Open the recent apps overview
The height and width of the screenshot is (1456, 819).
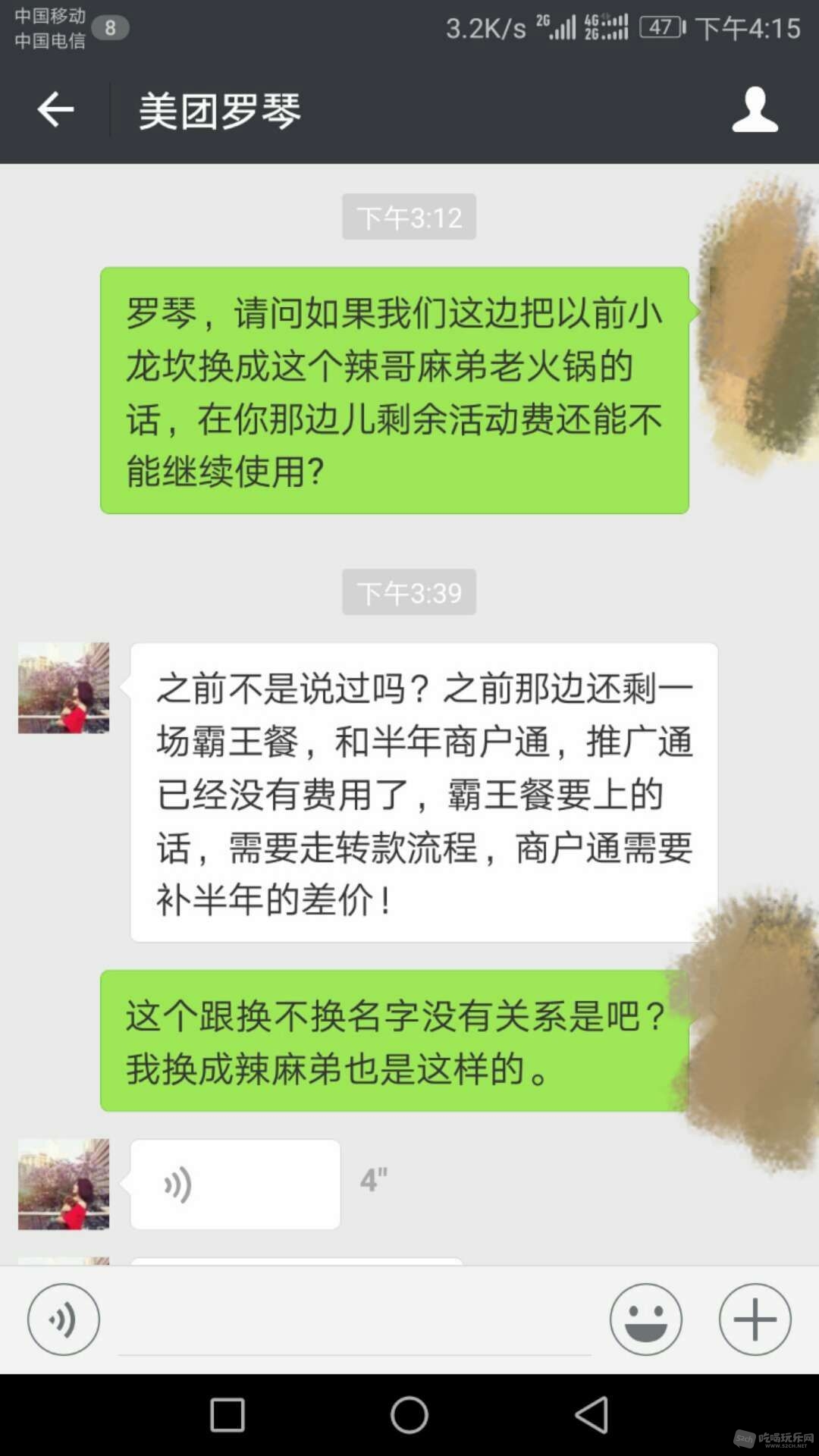pos(227,1415)
